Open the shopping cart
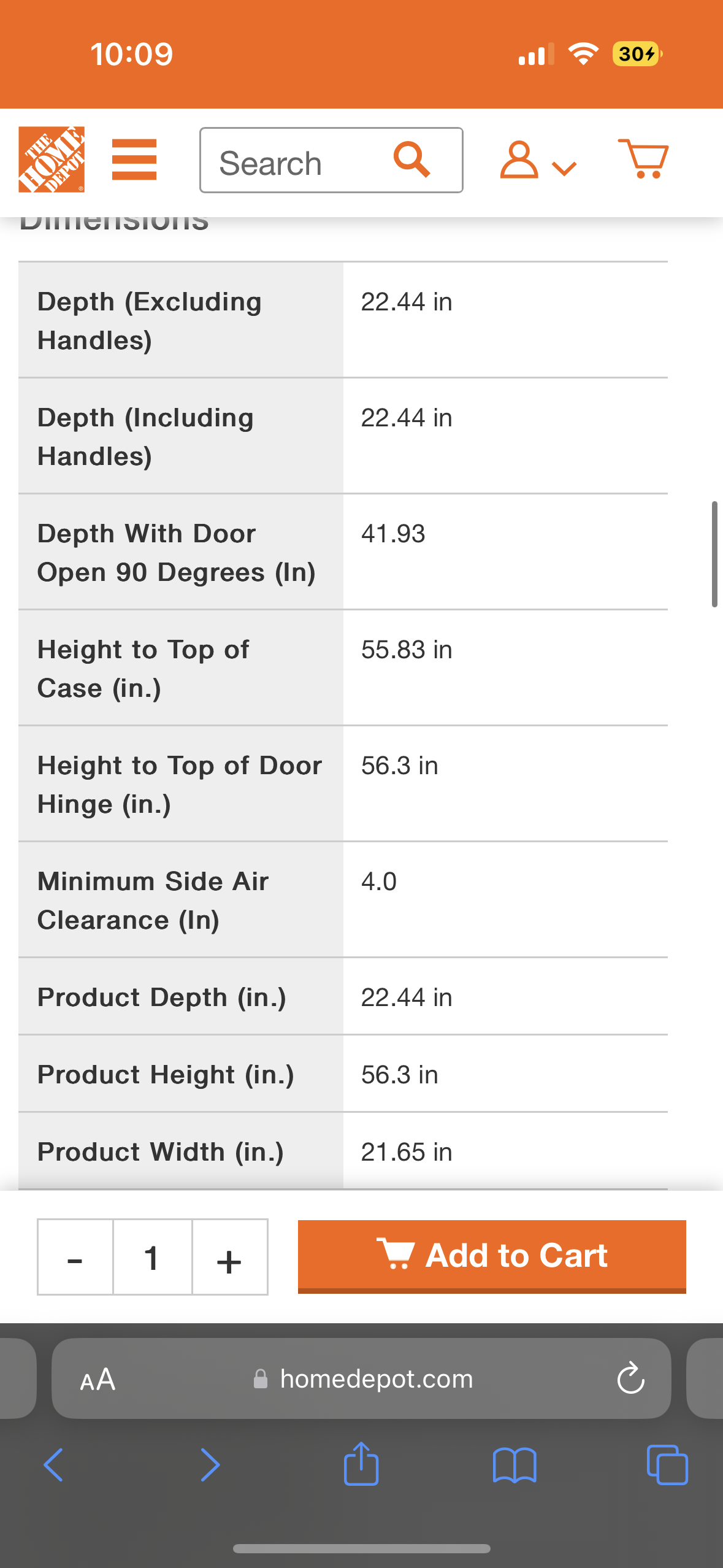This screenshot has width=723, height=1568. [x=643, y=158]
